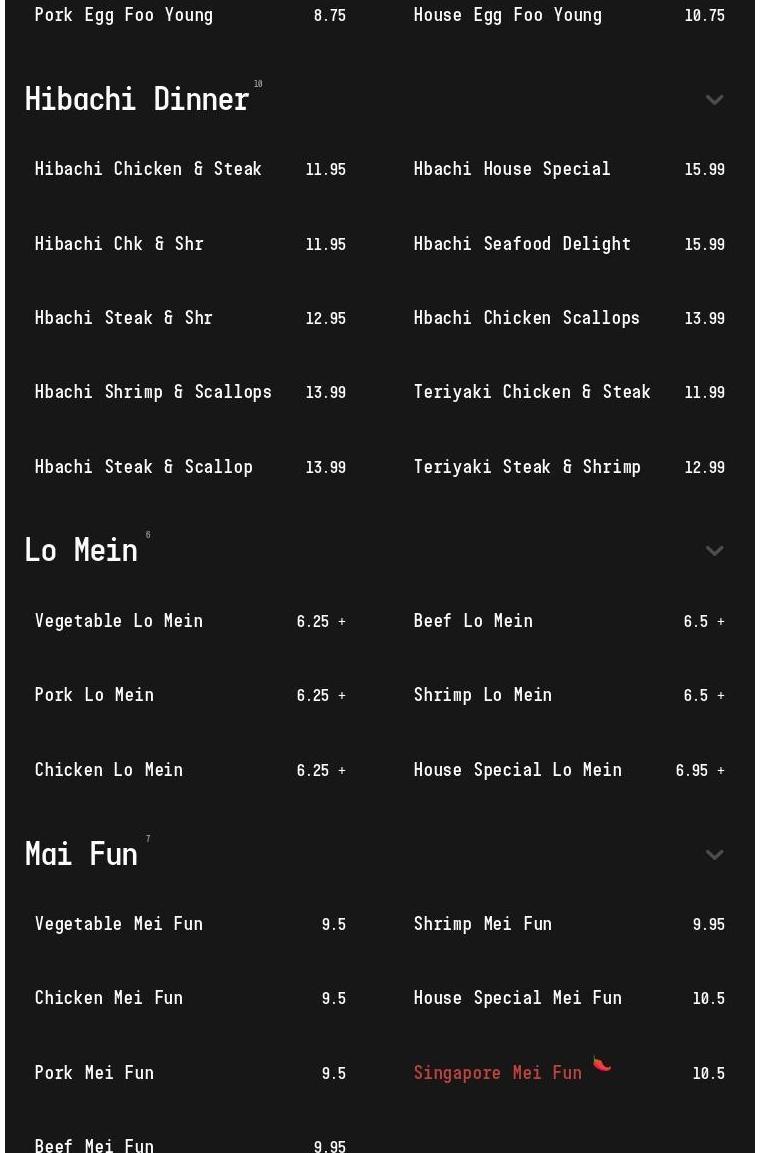Choose House Special Lo Mein
Screen dimensions: 760x1153
pos(518,770)
